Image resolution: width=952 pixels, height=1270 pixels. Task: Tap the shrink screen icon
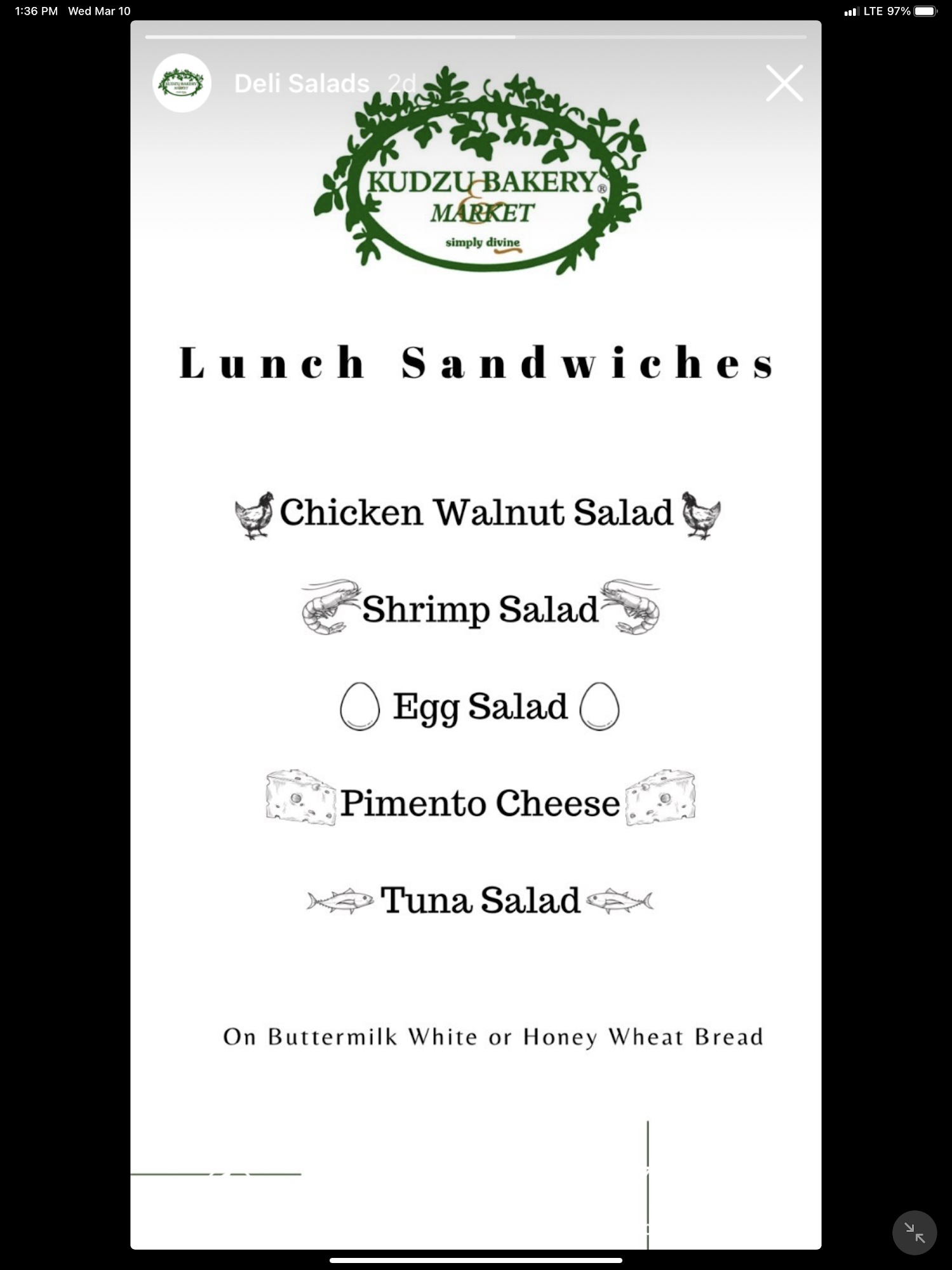(x=914, y=1233)
